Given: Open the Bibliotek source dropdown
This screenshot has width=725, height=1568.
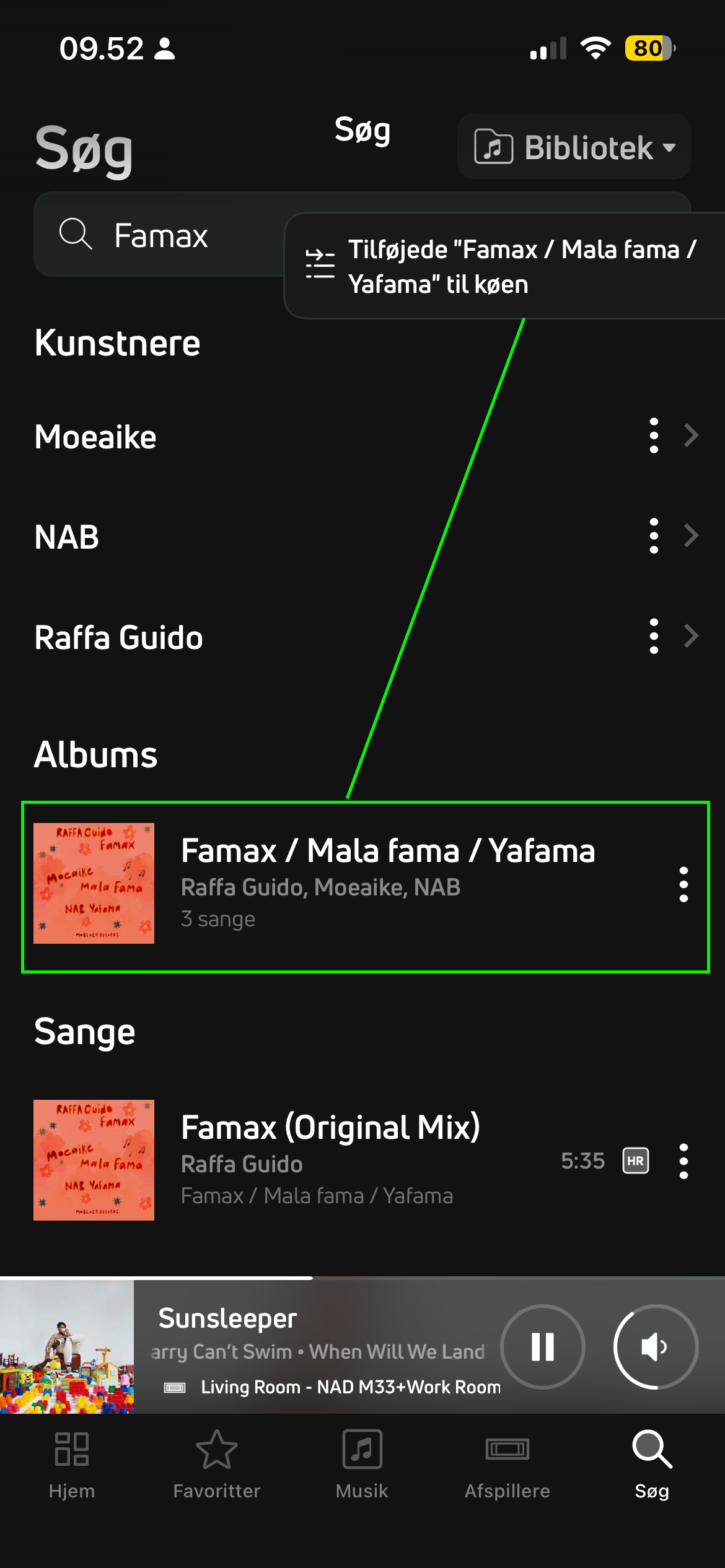Looking at the screenshot, I should point(574,147).
